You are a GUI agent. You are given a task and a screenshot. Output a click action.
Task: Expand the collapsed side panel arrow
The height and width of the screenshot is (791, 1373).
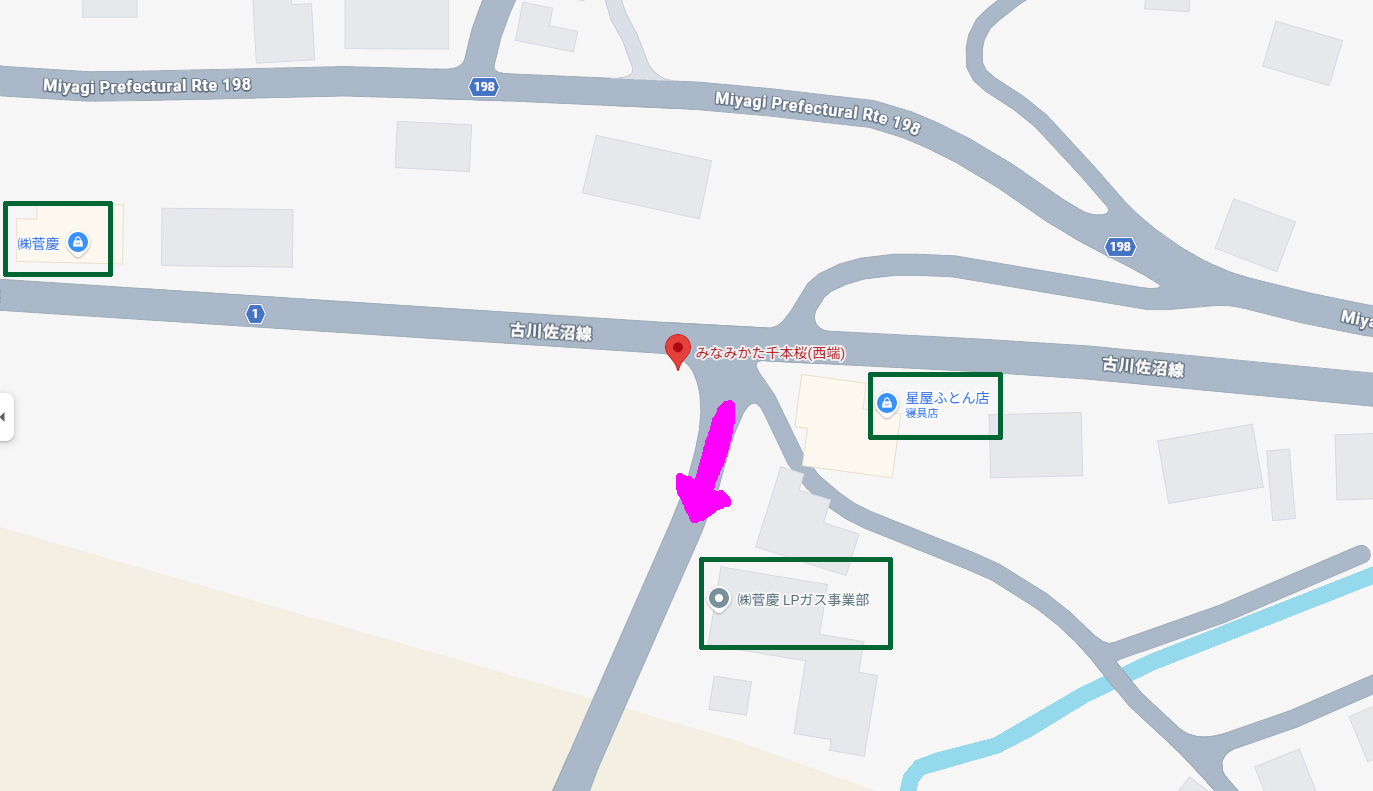(x=4, y=416)
